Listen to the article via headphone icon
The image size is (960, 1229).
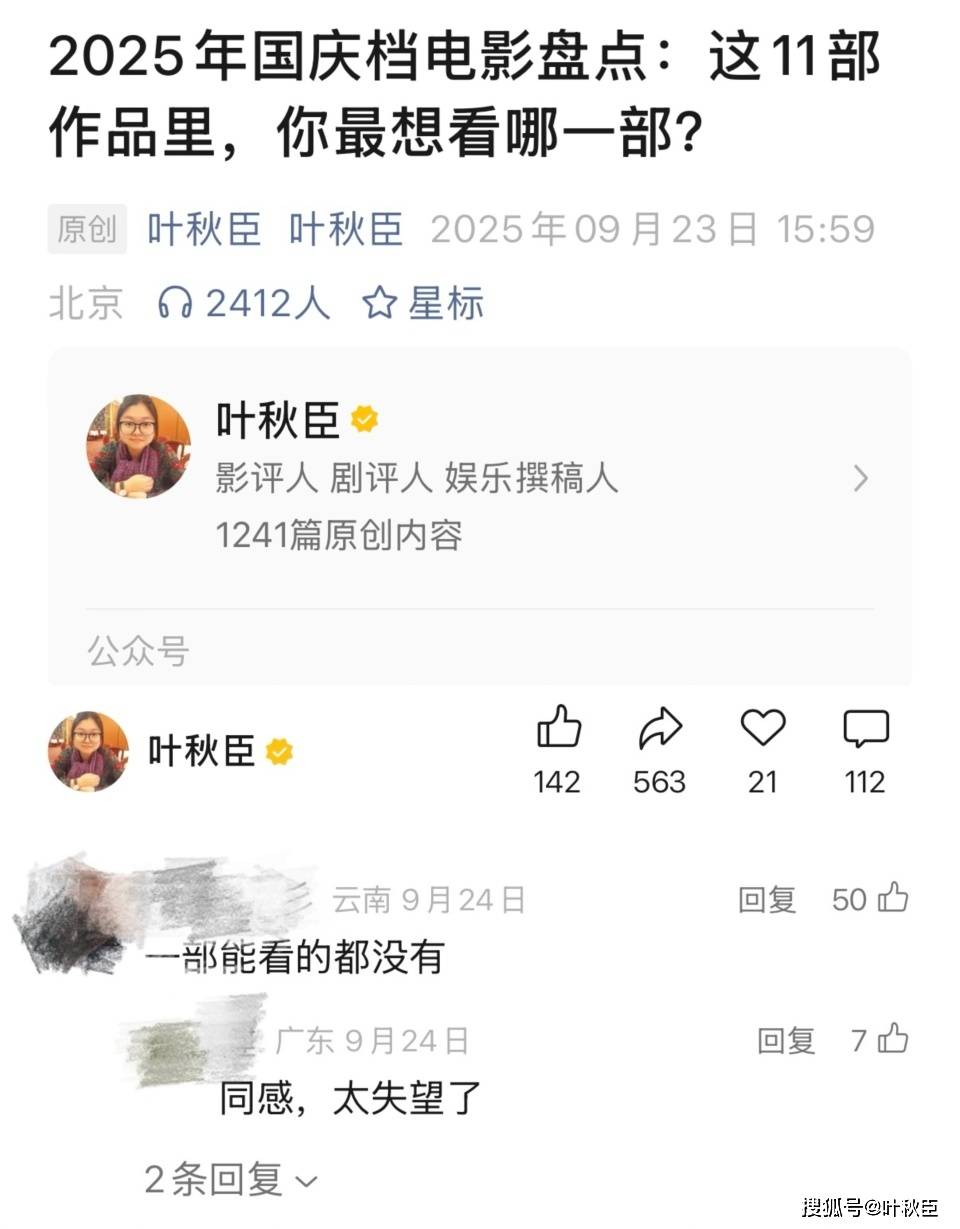tap(175, 303)
